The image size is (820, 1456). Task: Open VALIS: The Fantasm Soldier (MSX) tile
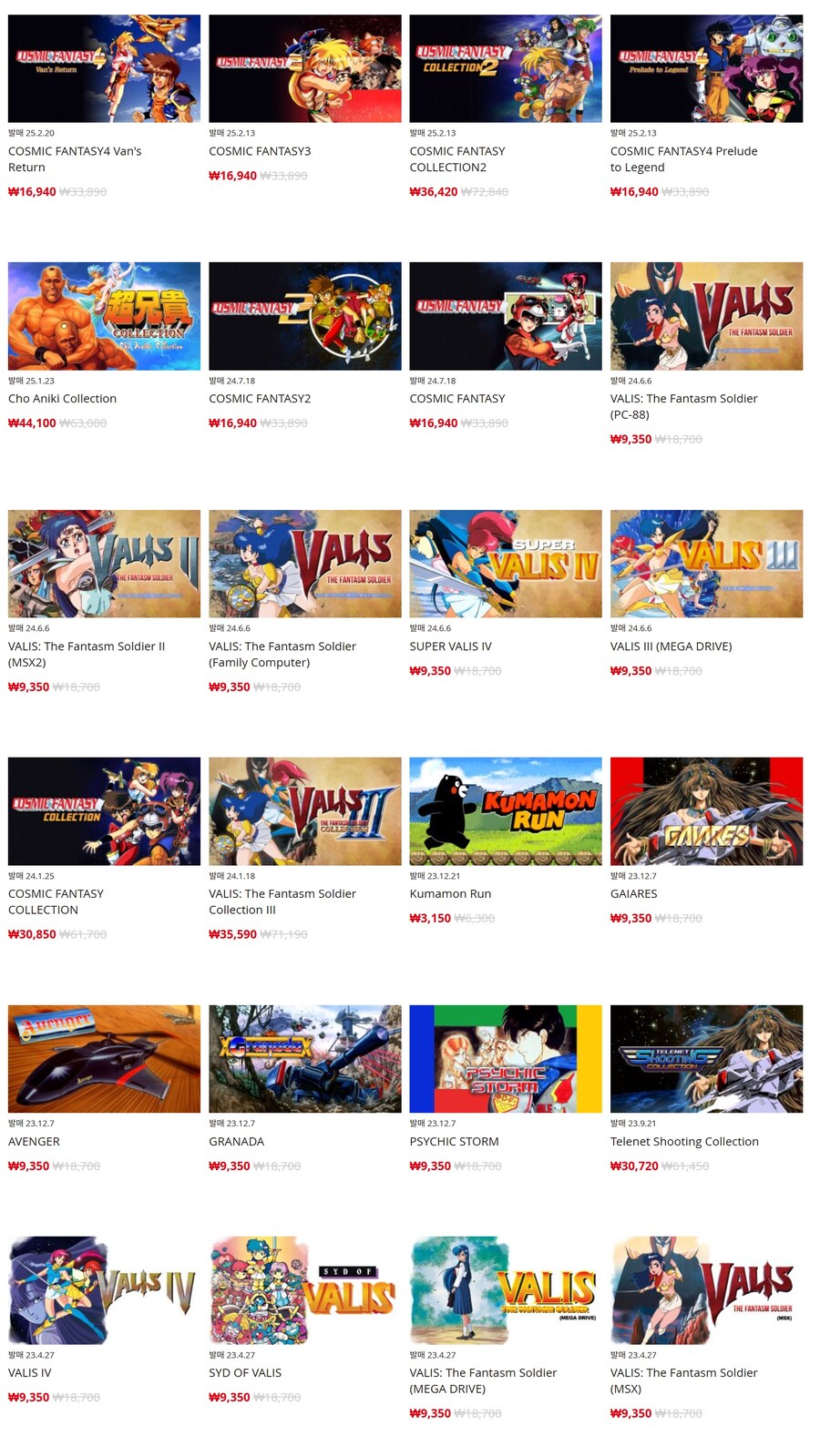pos(706,1290)
